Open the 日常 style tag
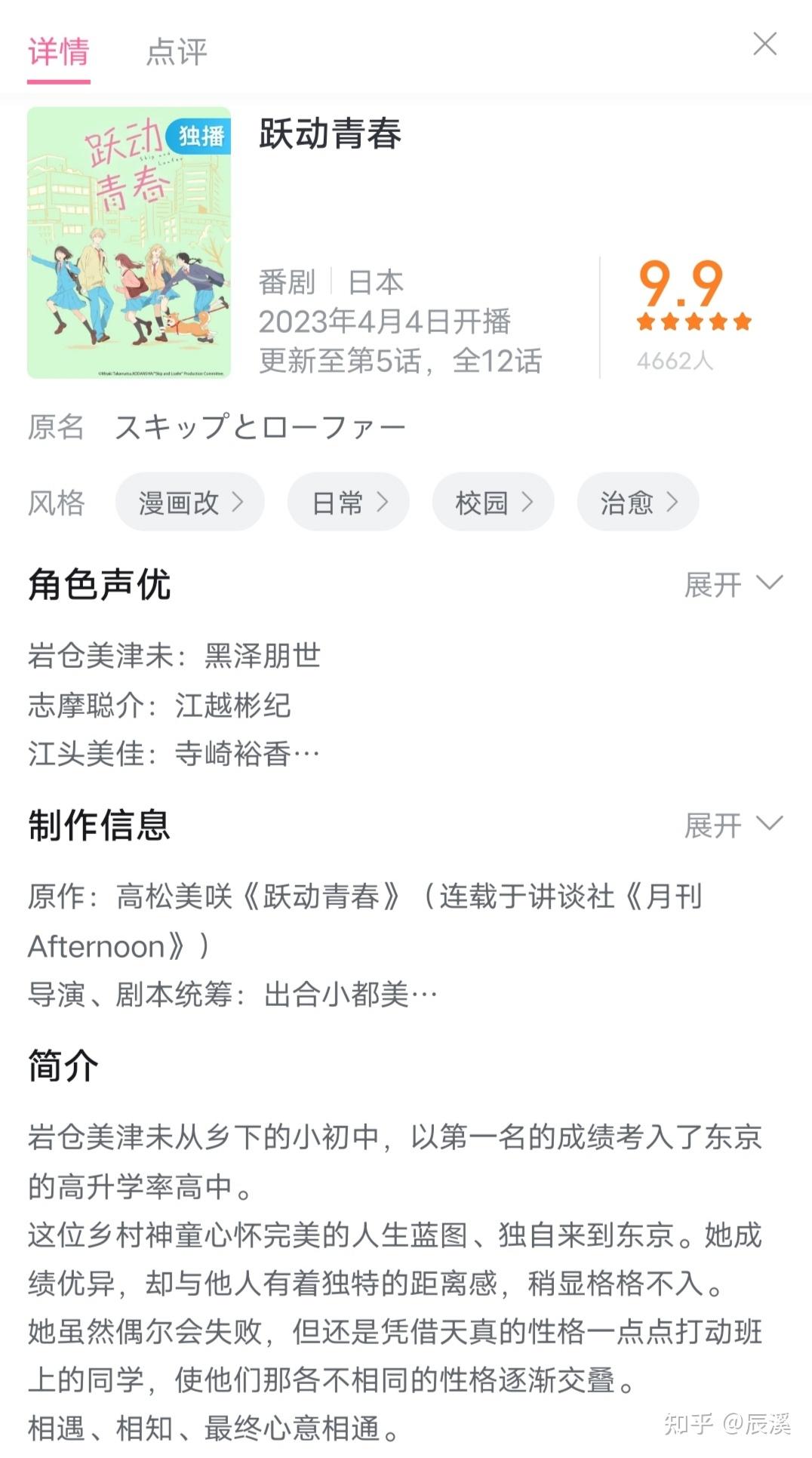Image resolution: width=812 pixels, height=1458 pixels. pos(348,502)
